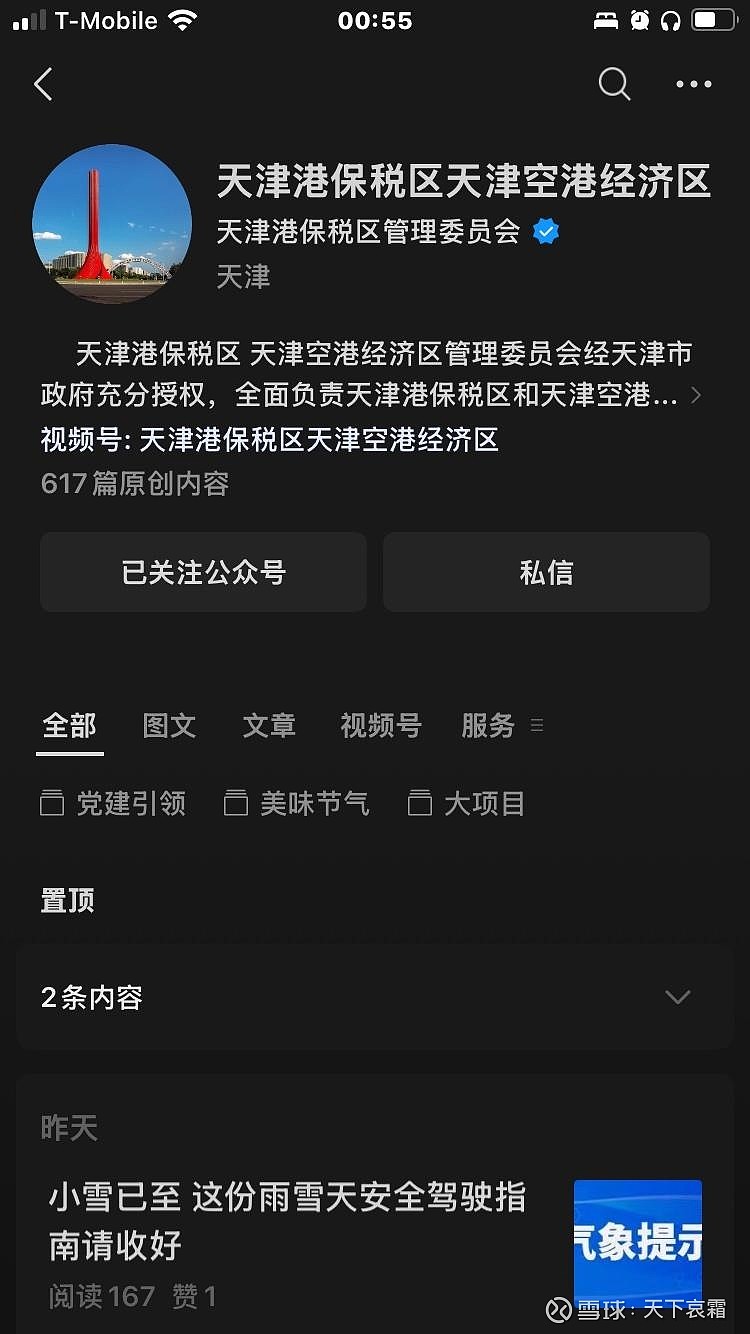
Task: Click the 美味节气 category icon
Action: pos(236,802)
